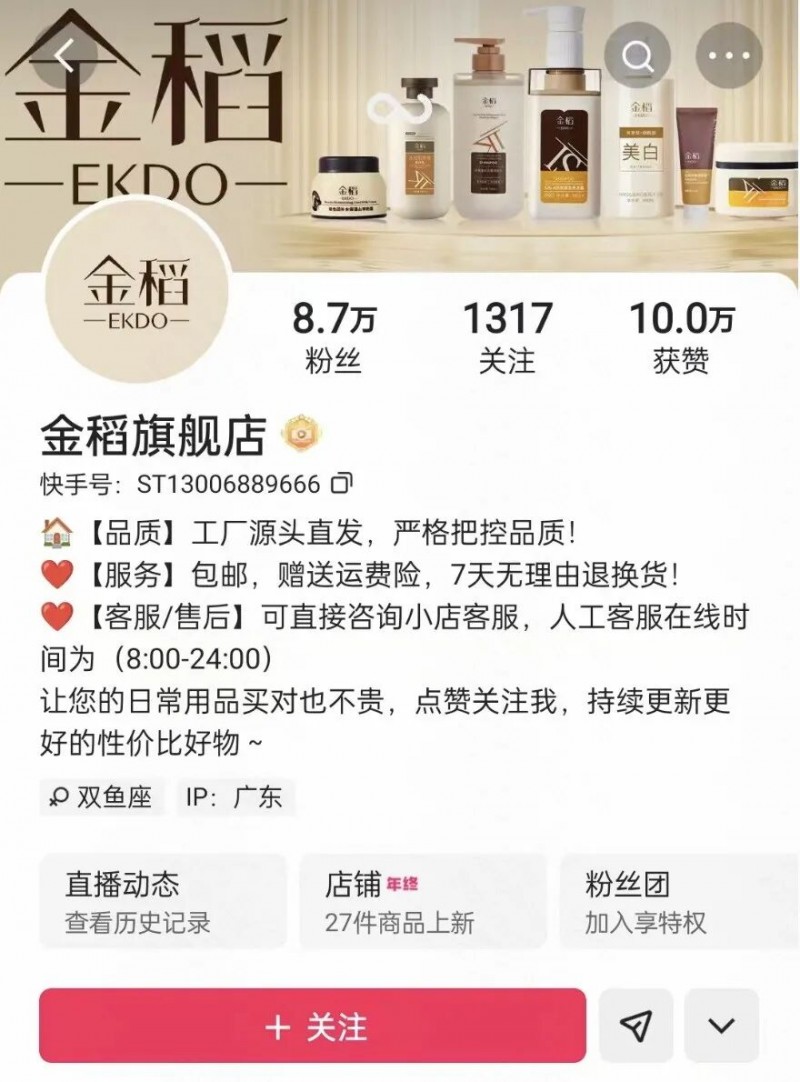Open the 直播动态 card
The image size is (800, 1082).
click(162, 900)
